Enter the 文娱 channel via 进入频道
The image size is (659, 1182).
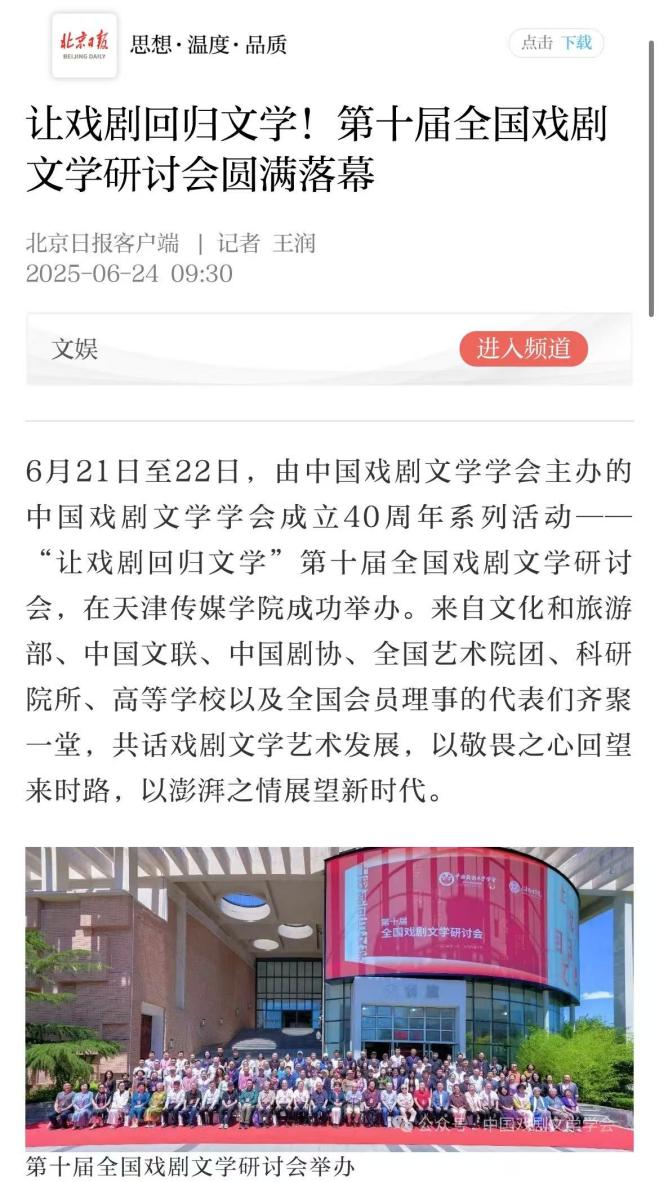523,349
